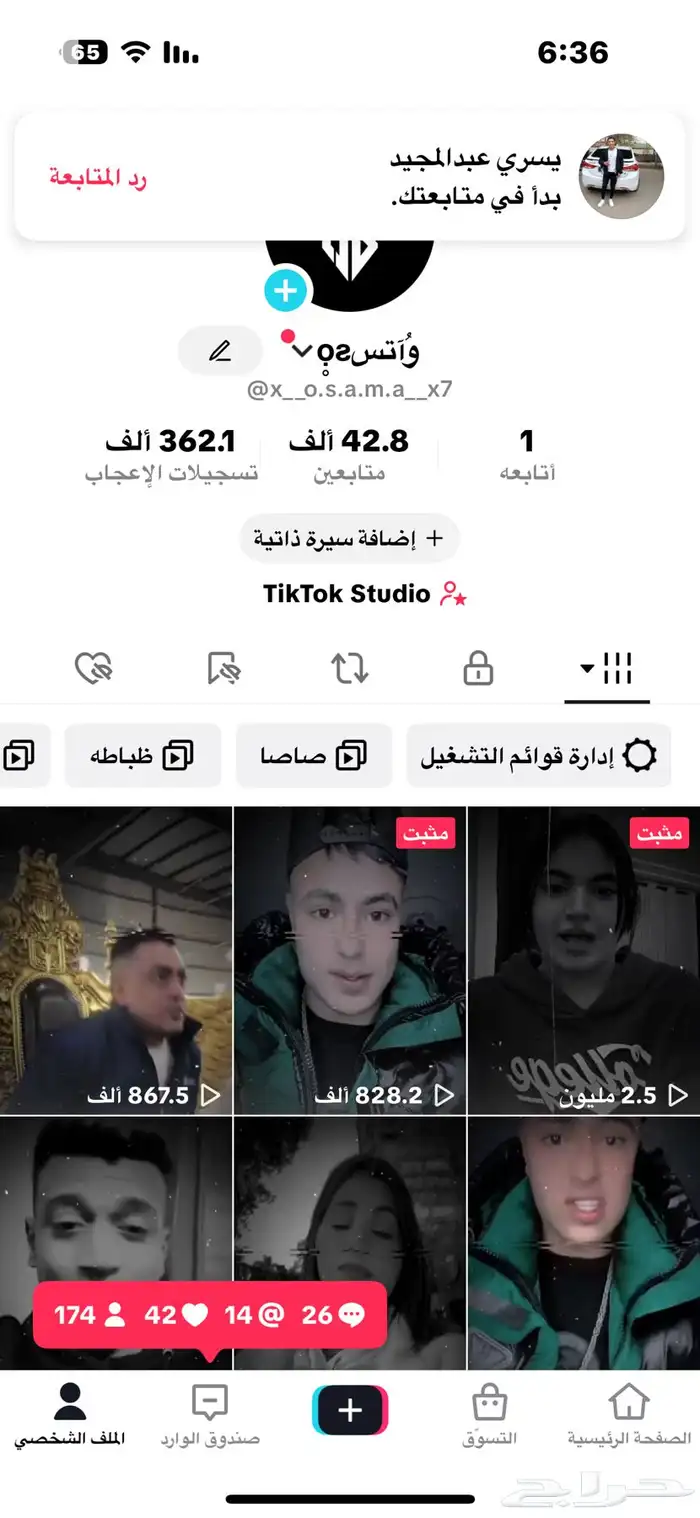
Task: Switch to the reposts tab
Action: pos(350,669)
